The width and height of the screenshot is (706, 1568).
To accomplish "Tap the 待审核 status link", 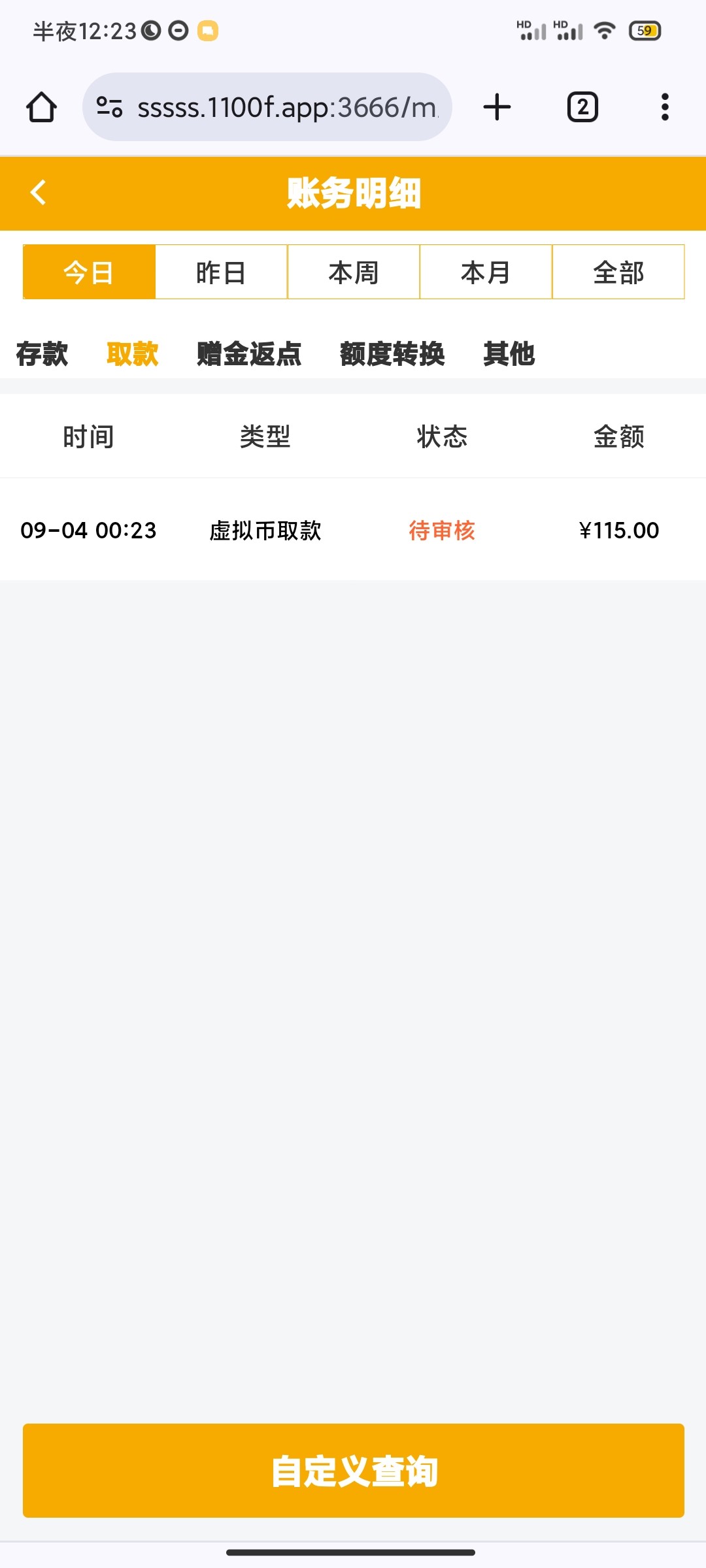I will (442, 531).
